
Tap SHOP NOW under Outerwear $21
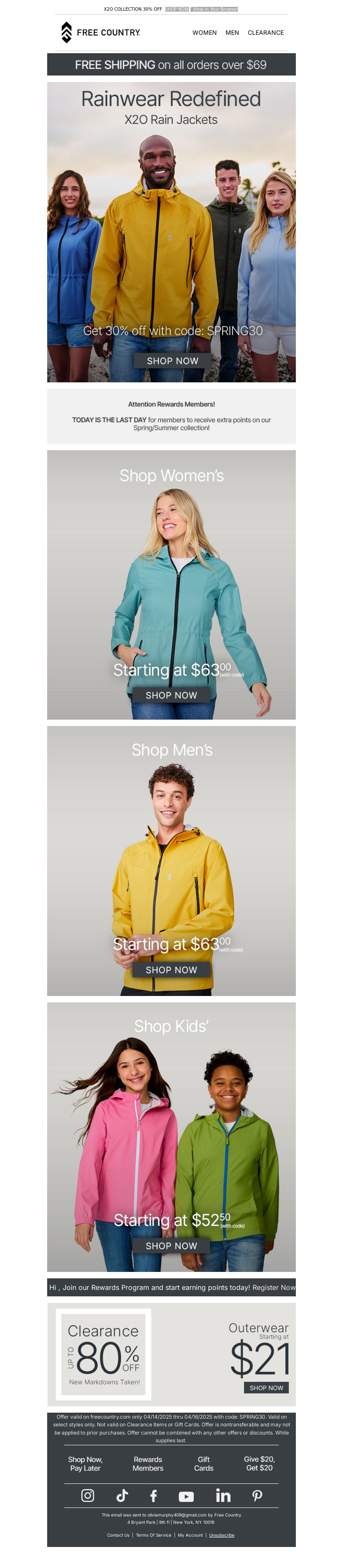[x=266, y=1387]
